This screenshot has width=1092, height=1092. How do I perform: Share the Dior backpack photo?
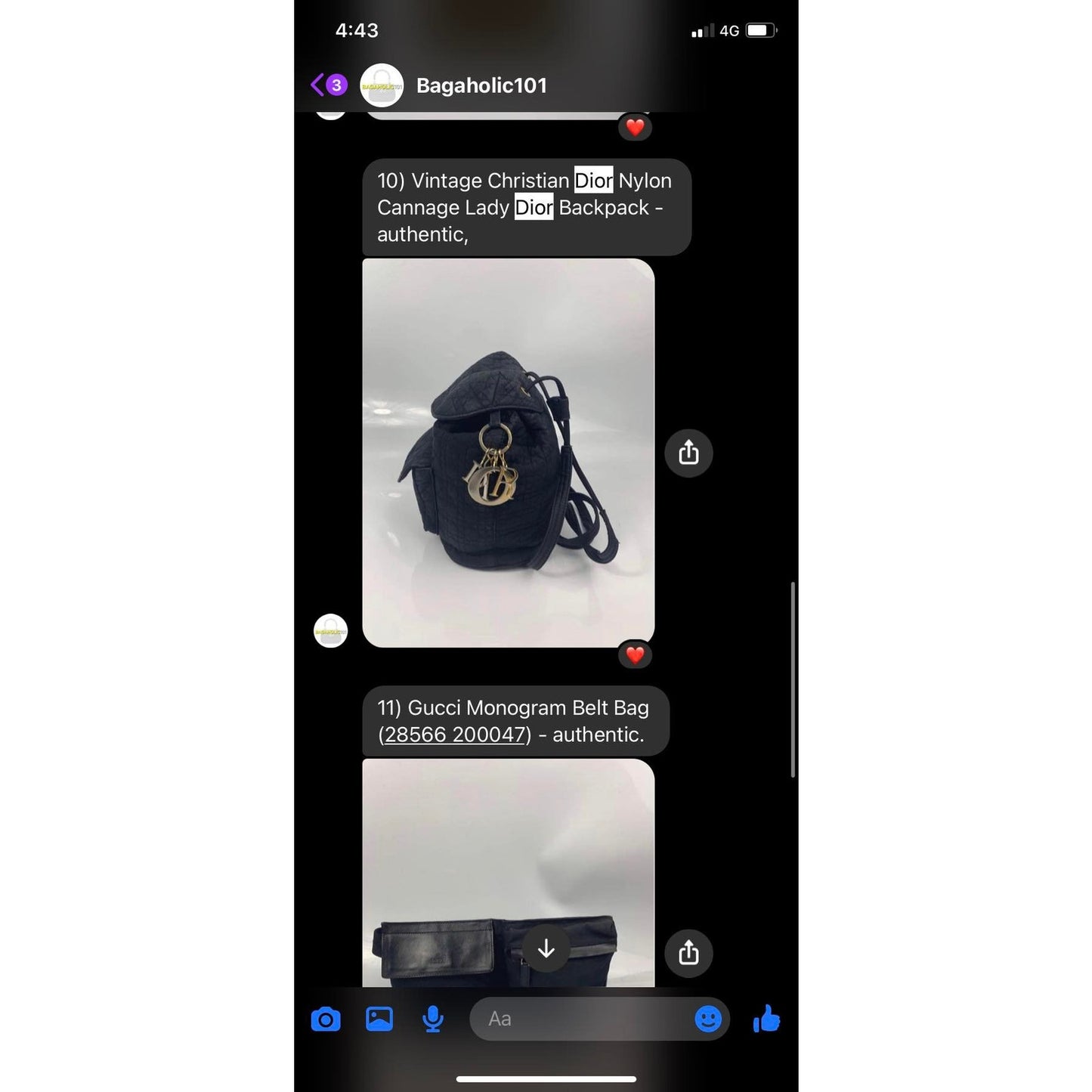[x=688, y=453]
